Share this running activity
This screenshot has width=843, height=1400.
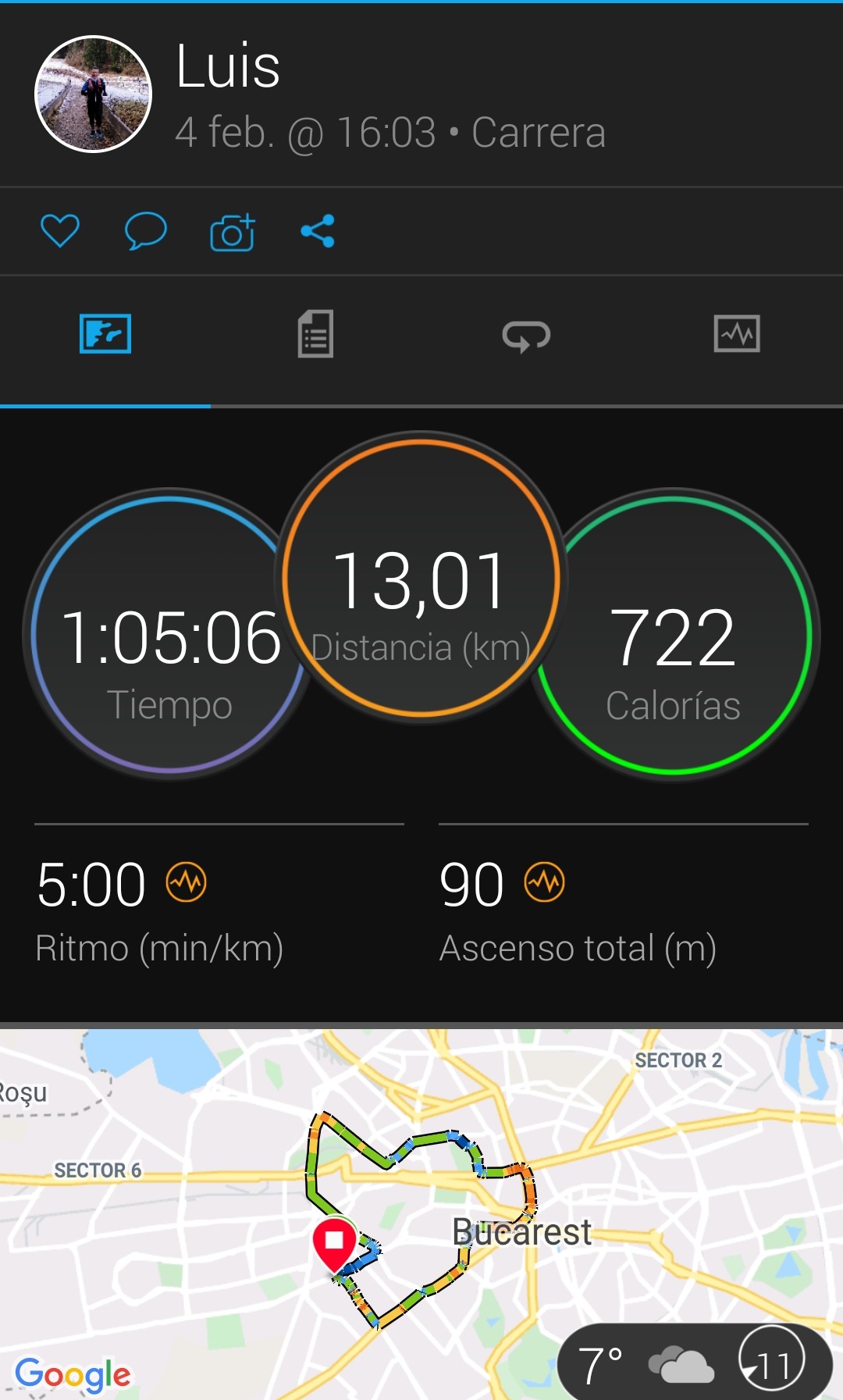318,231
